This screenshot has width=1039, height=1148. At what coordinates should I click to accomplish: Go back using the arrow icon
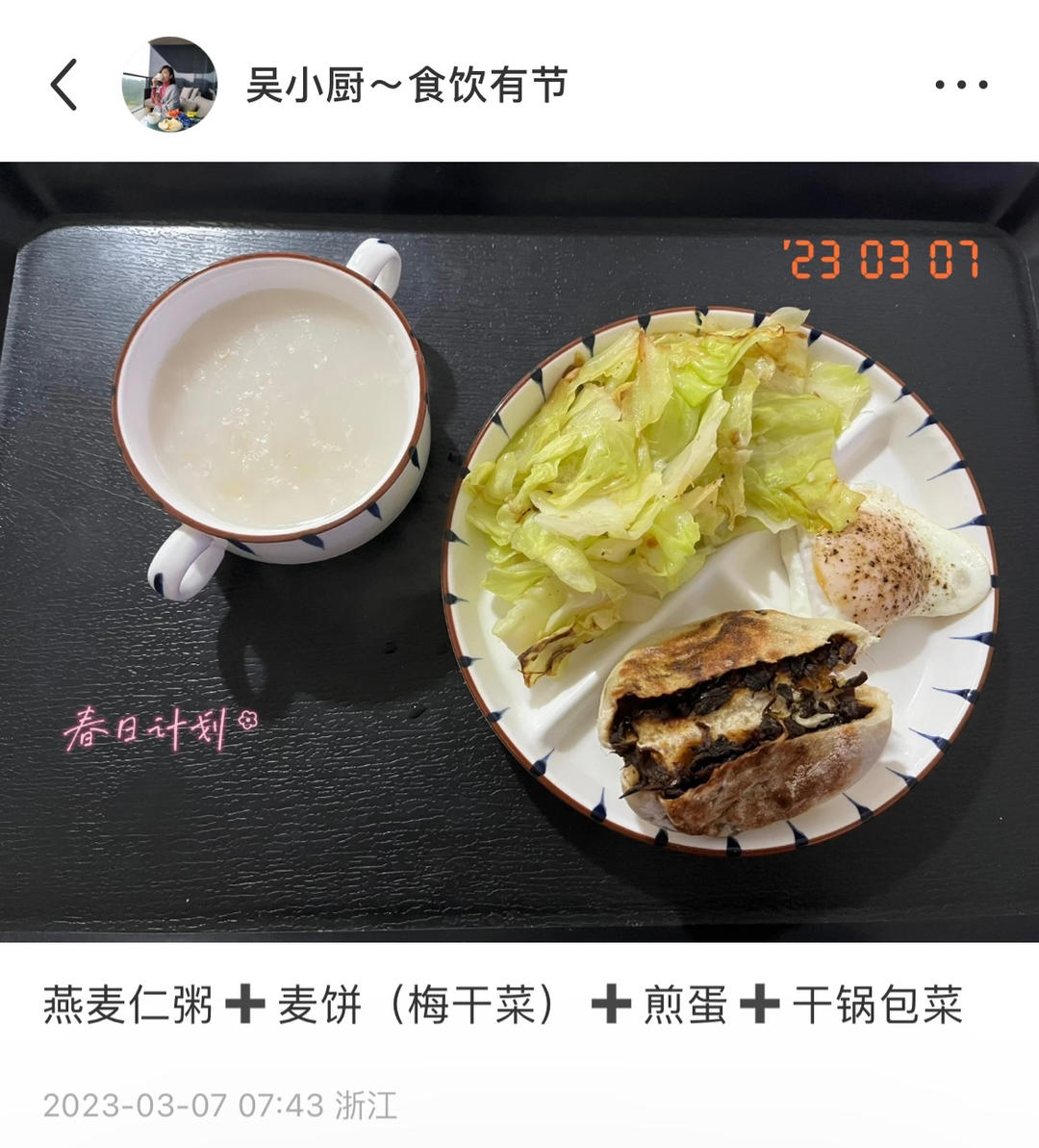click(64, 85)
